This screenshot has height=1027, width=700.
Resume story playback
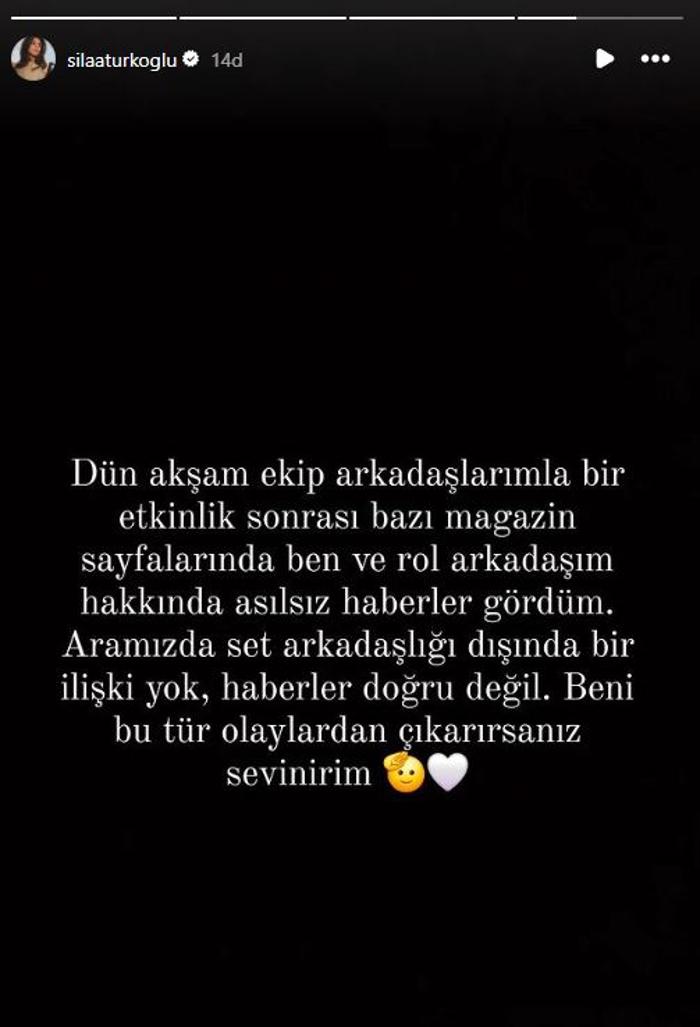click(x=604, y=59)
